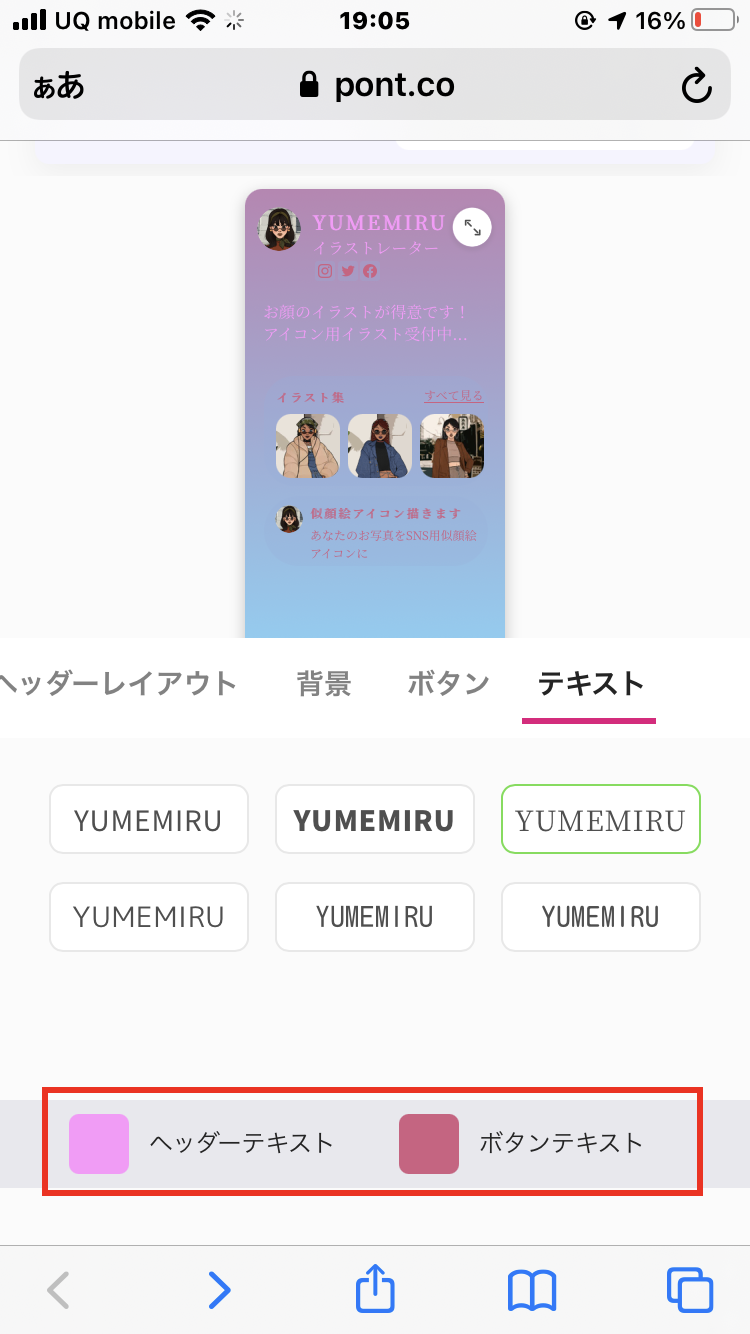The height and width of the screenshot is (1334, 750).
Task: Go forward in Safari
Action: point(219,1290)
